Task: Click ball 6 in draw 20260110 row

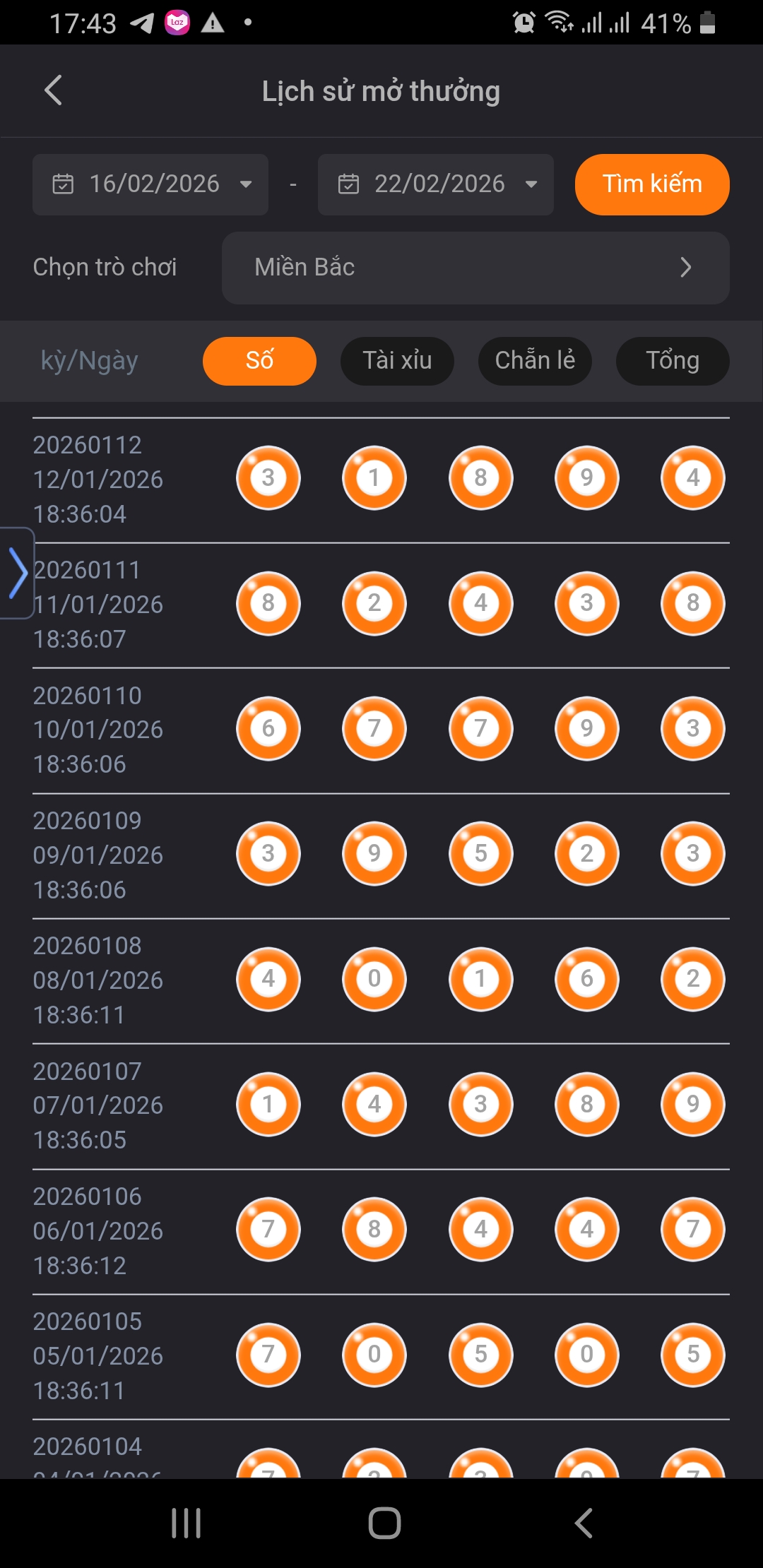Action: coord(268,729)
